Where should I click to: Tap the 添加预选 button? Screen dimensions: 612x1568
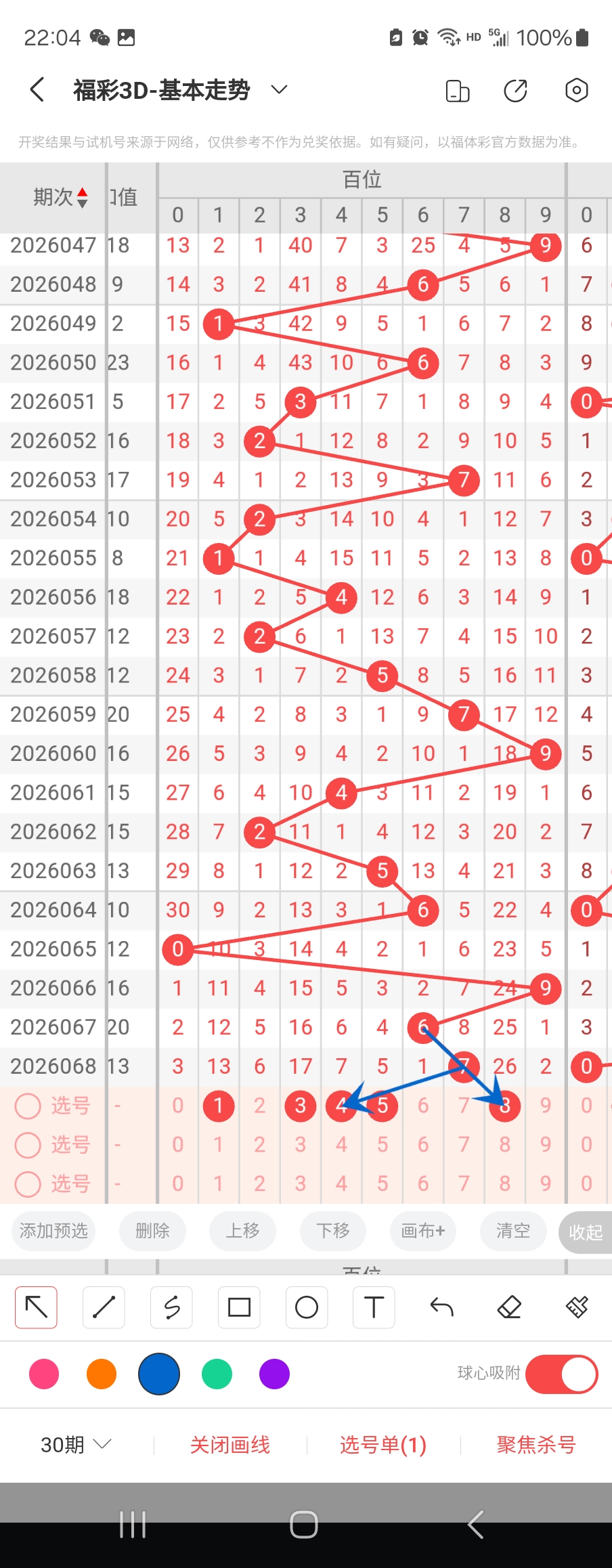pyautogui.click(x=53, y=1231)
